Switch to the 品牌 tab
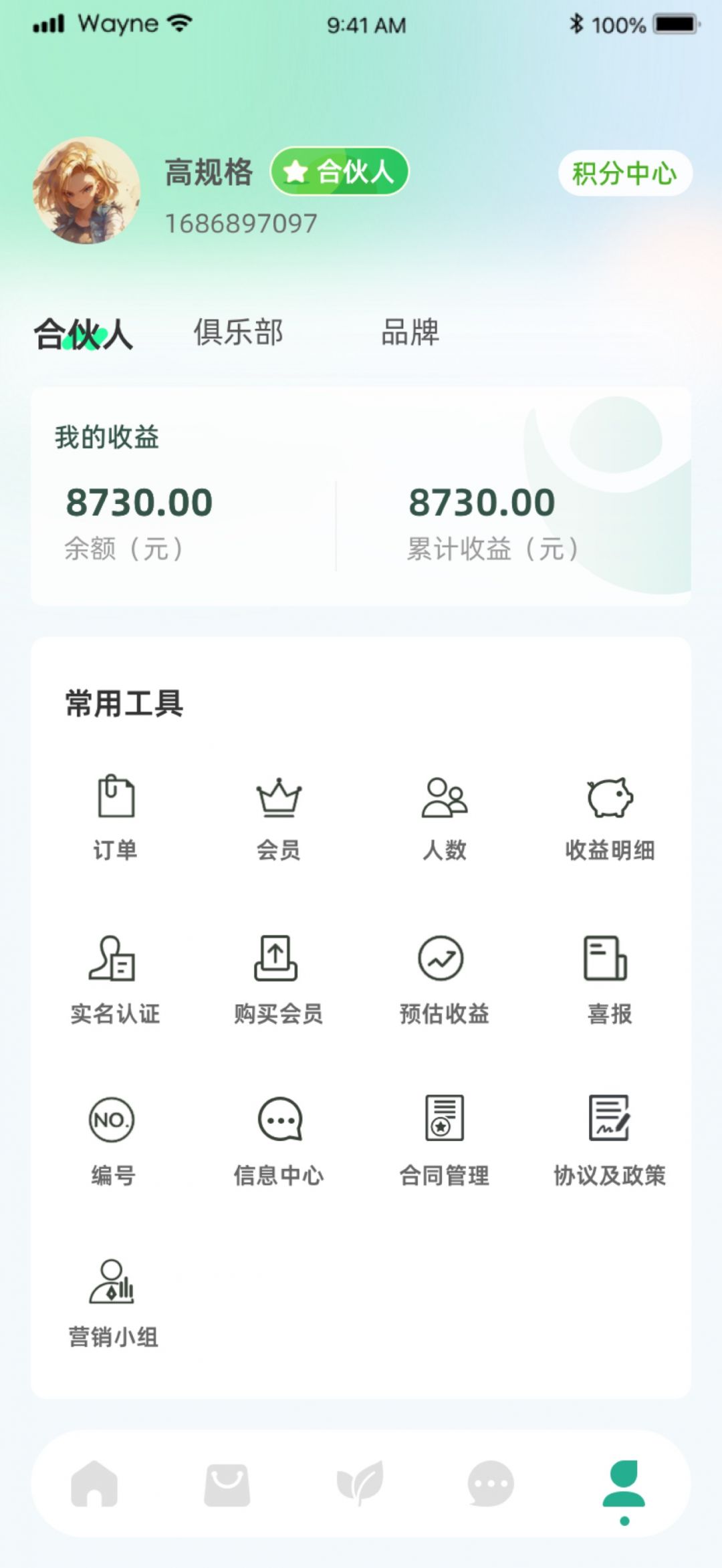The height and width of the screenshot is (1568, 722). [x=410, y=332]
